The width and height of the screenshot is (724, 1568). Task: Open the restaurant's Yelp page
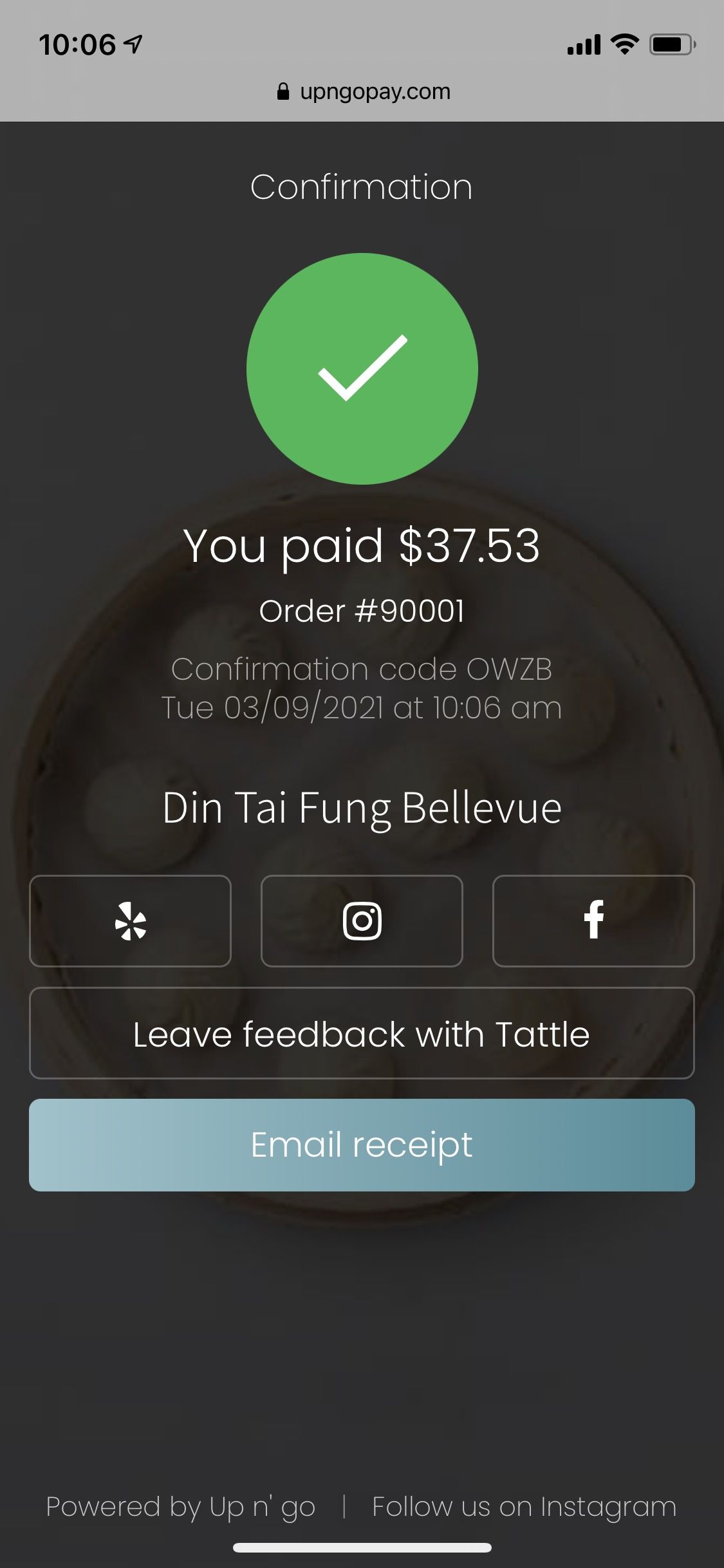(x=130, y=920)
